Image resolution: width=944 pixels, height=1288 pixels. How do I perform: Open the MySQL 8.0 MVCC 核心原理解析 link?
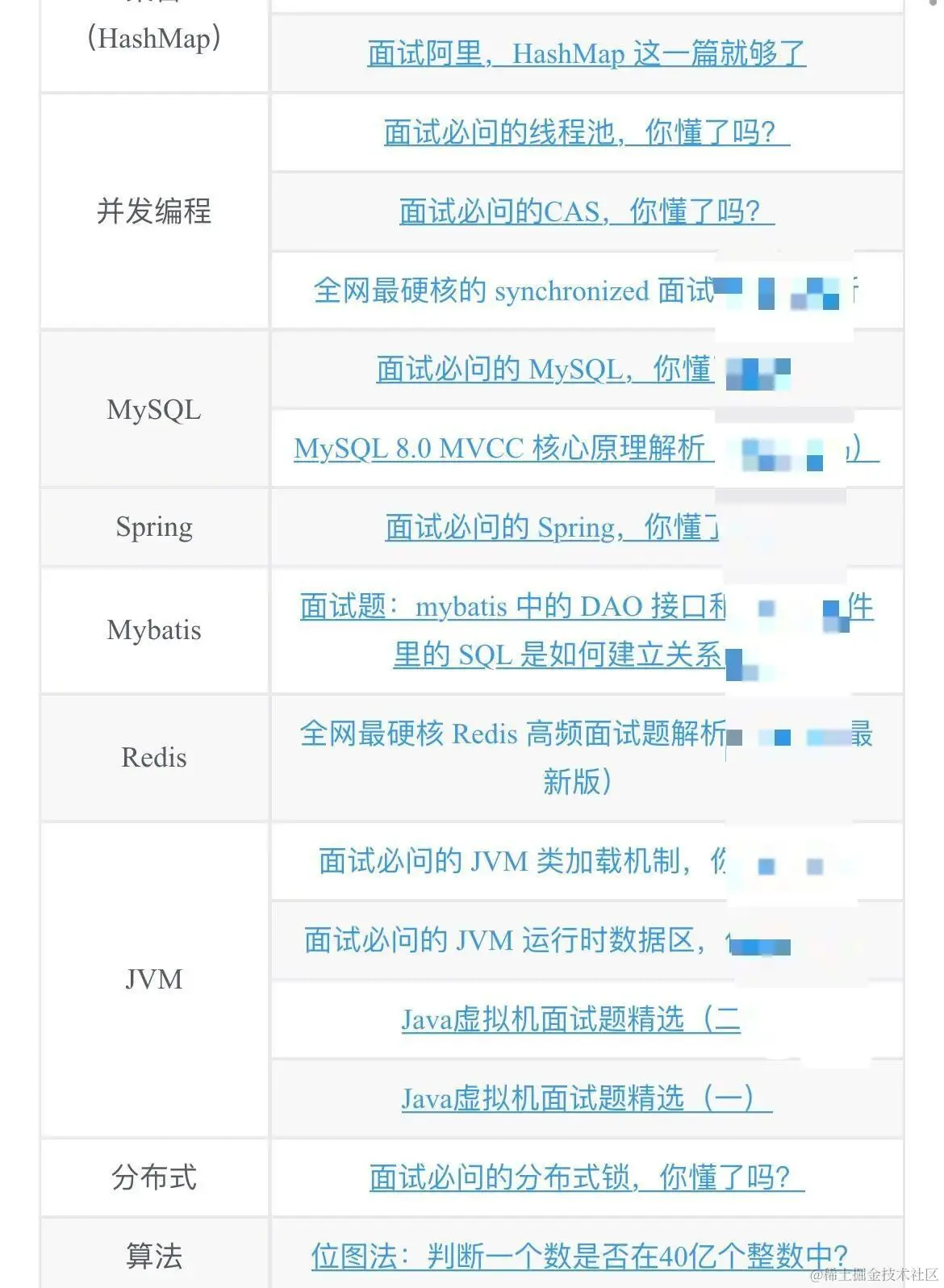[500, 448]
